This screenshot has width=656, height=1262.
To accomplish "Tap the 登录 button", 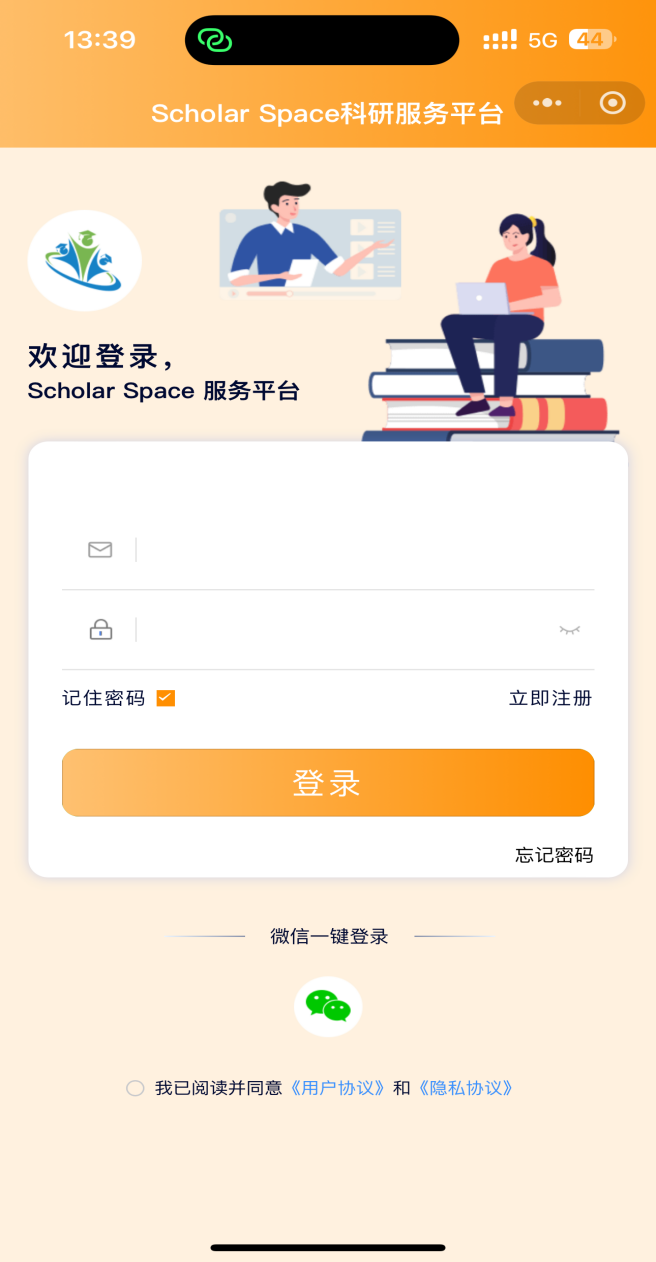I will (328, 783).
